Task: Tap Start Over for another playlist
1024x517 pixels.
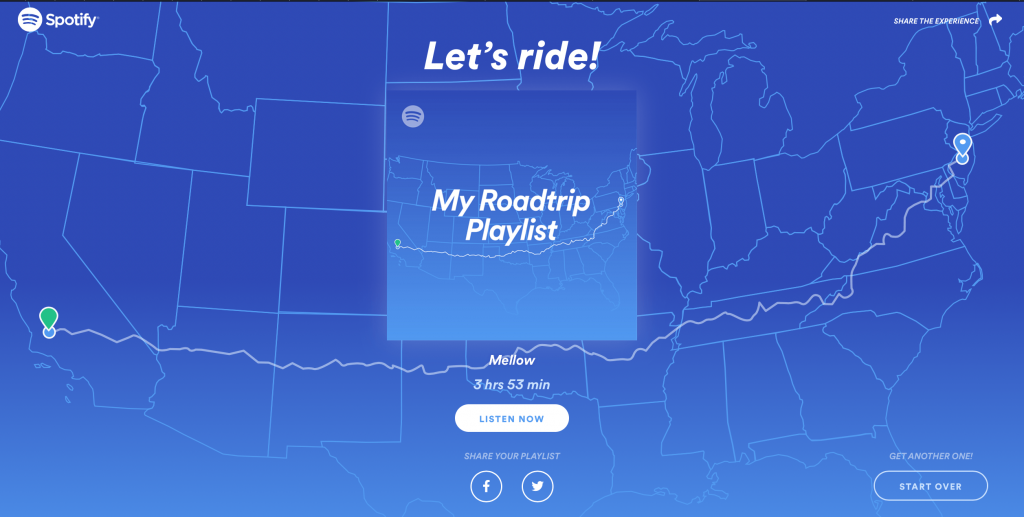Action: (930, 486)
